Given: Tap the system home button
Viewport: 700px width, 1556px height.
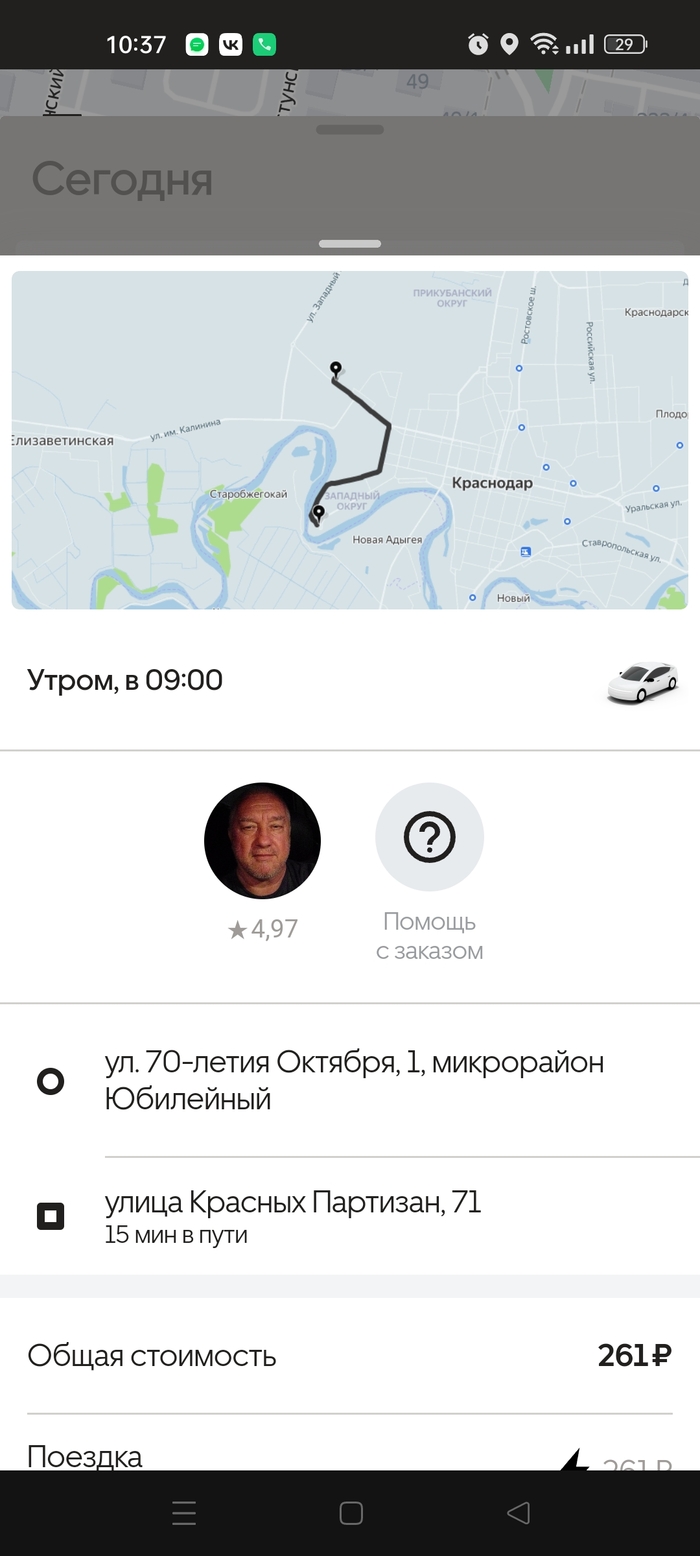Looking at the screenshot, I should 350,1513.
